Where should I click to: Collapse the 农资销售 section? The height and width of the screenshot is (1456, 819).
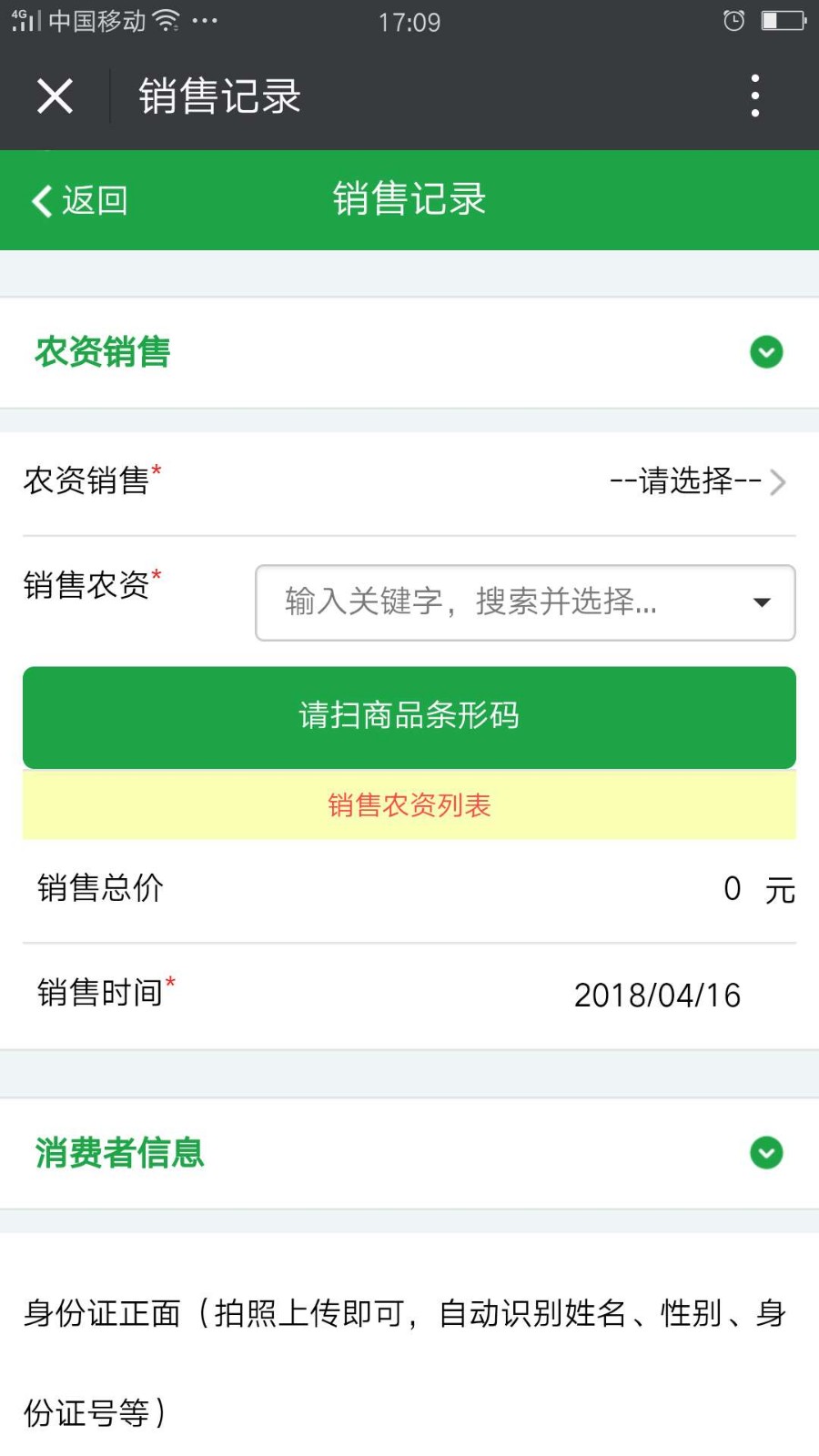[x=766, y=352]
